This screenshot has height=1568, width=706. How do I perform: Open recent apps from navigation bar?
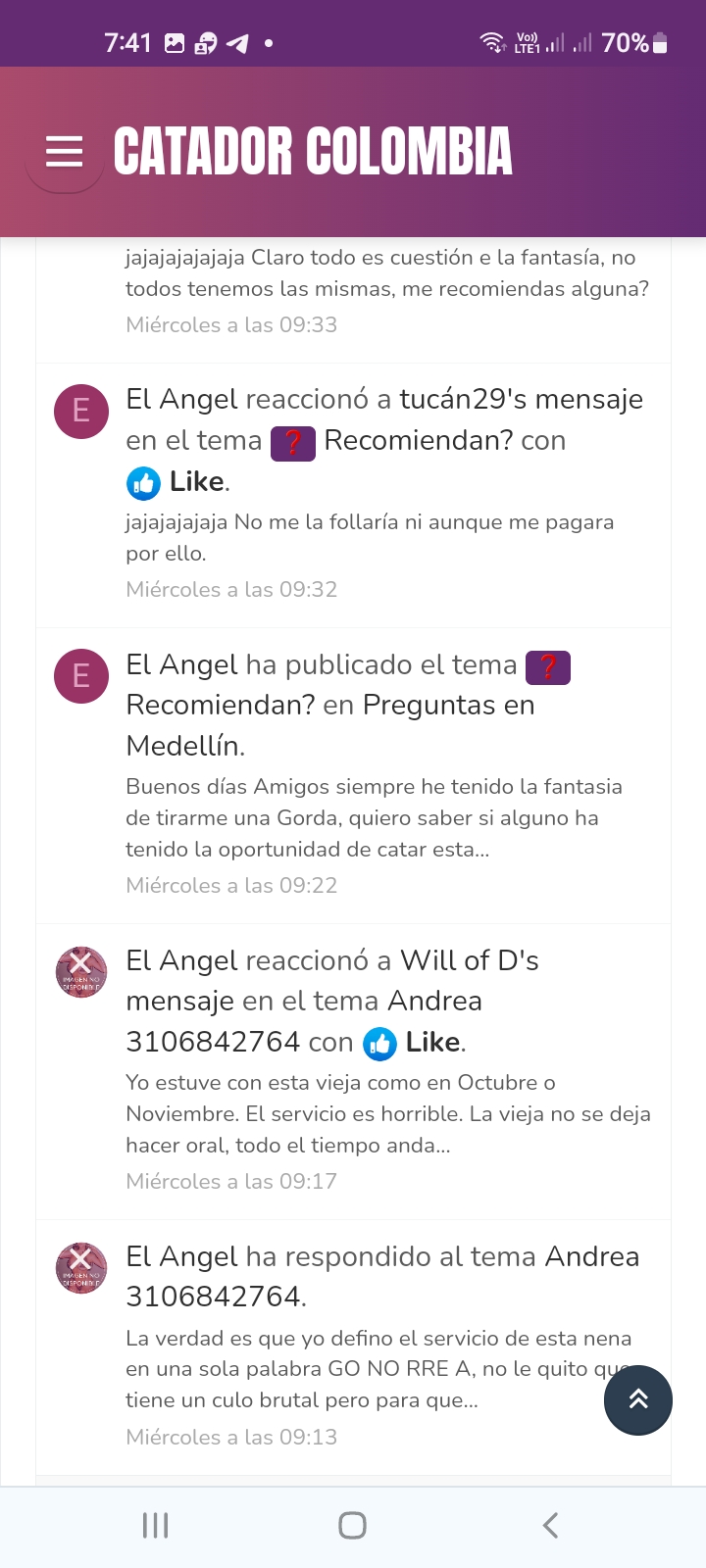pos(156,1525)
